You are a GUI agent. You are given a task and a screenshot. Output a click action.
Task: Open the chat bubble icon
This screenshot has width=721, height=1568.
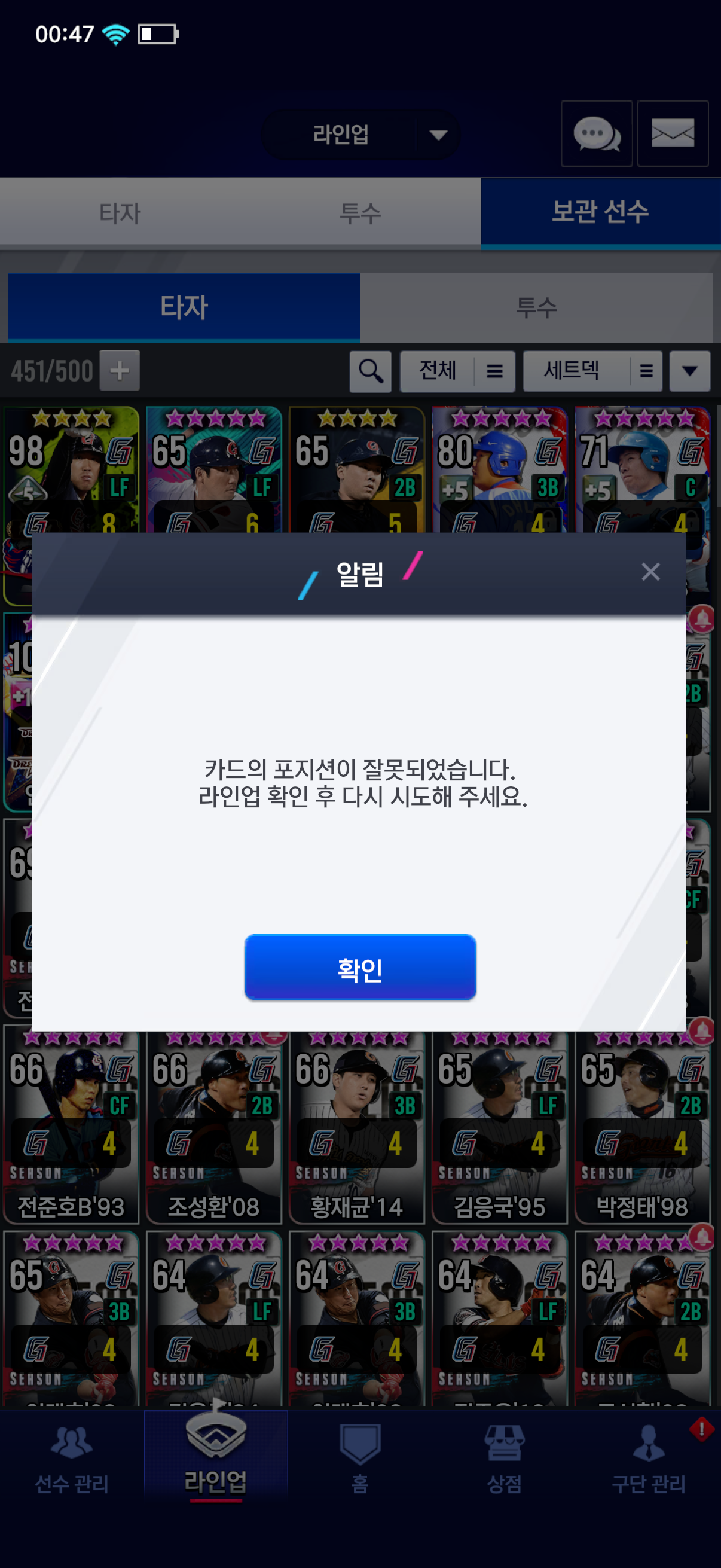596,134
